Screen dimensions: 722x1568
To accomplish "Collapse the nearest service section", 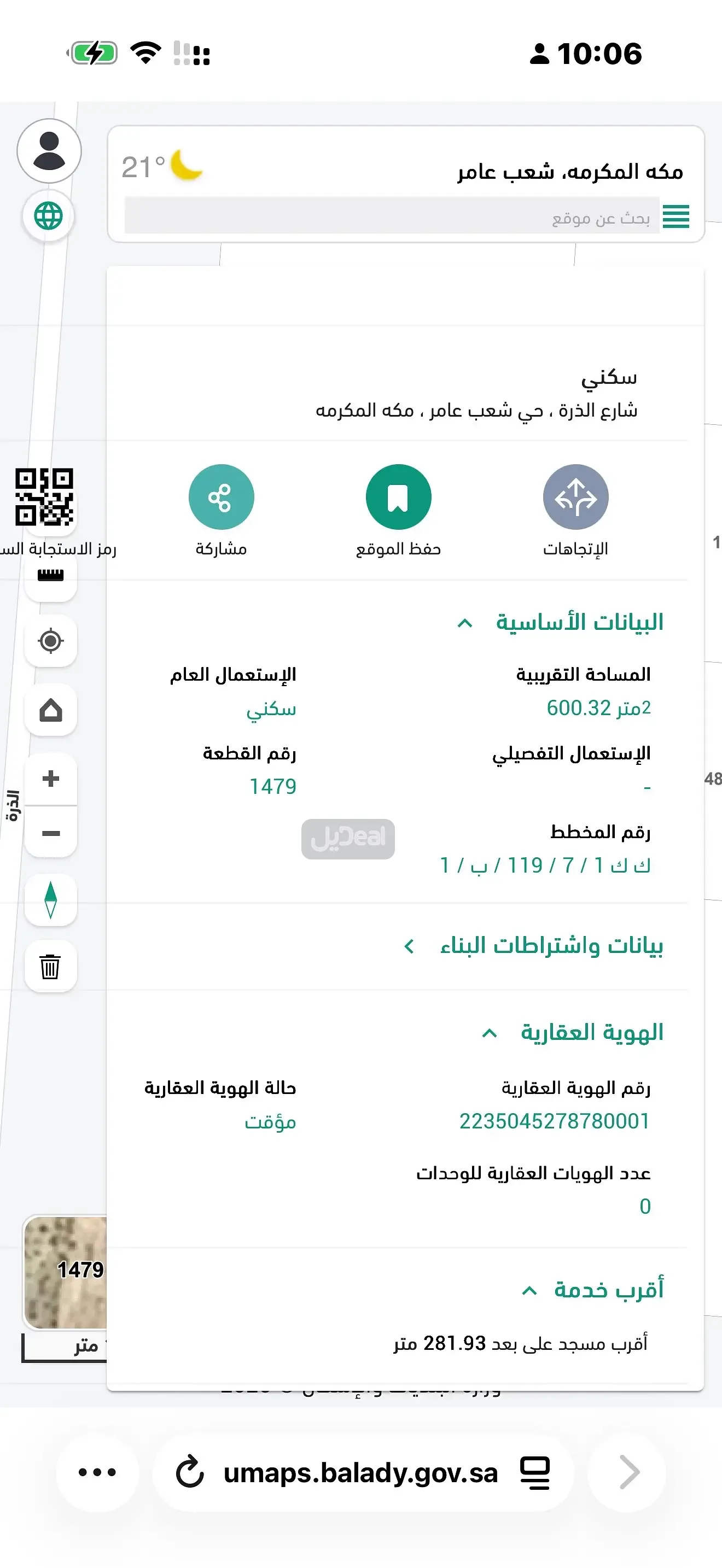I will [x=529, y=1290].
